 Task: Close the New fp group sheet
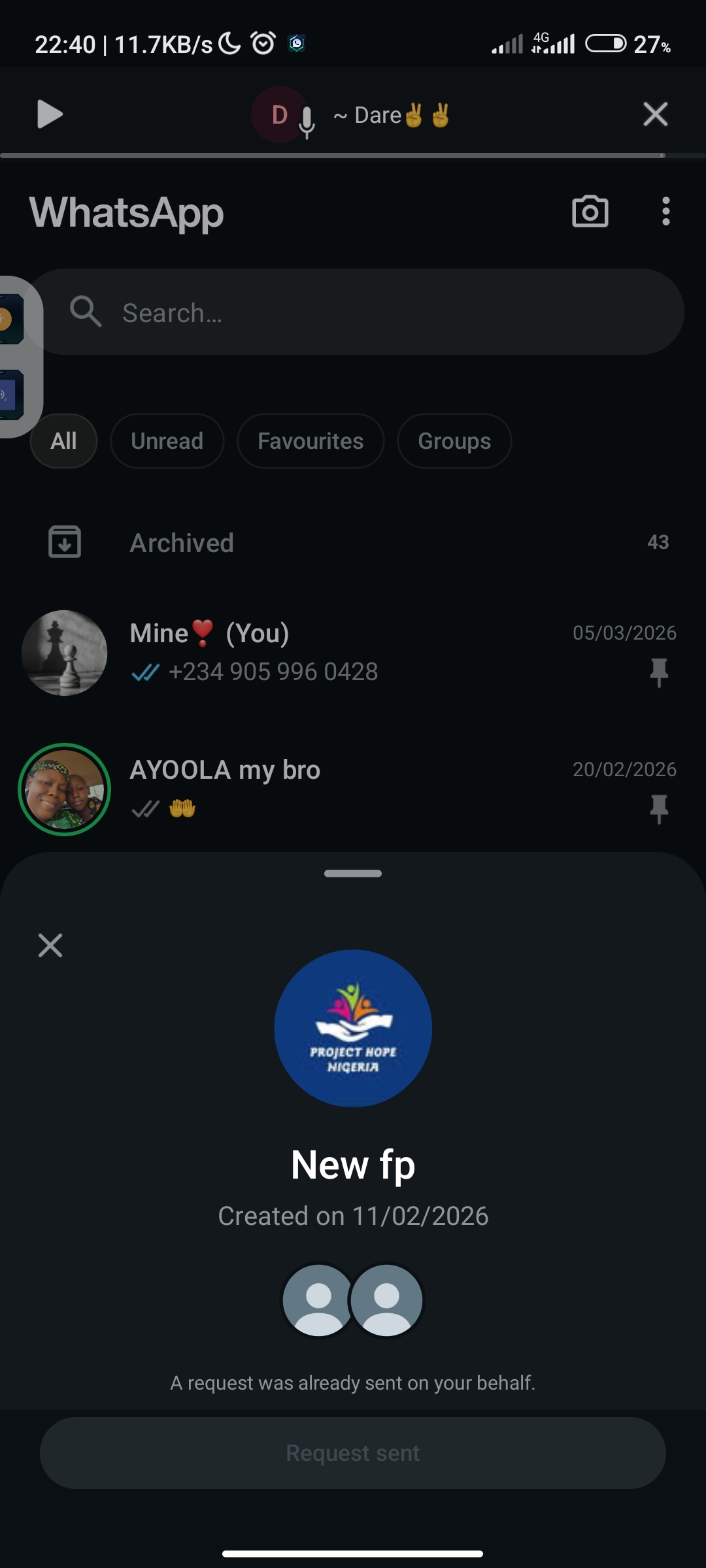[50, 945]
